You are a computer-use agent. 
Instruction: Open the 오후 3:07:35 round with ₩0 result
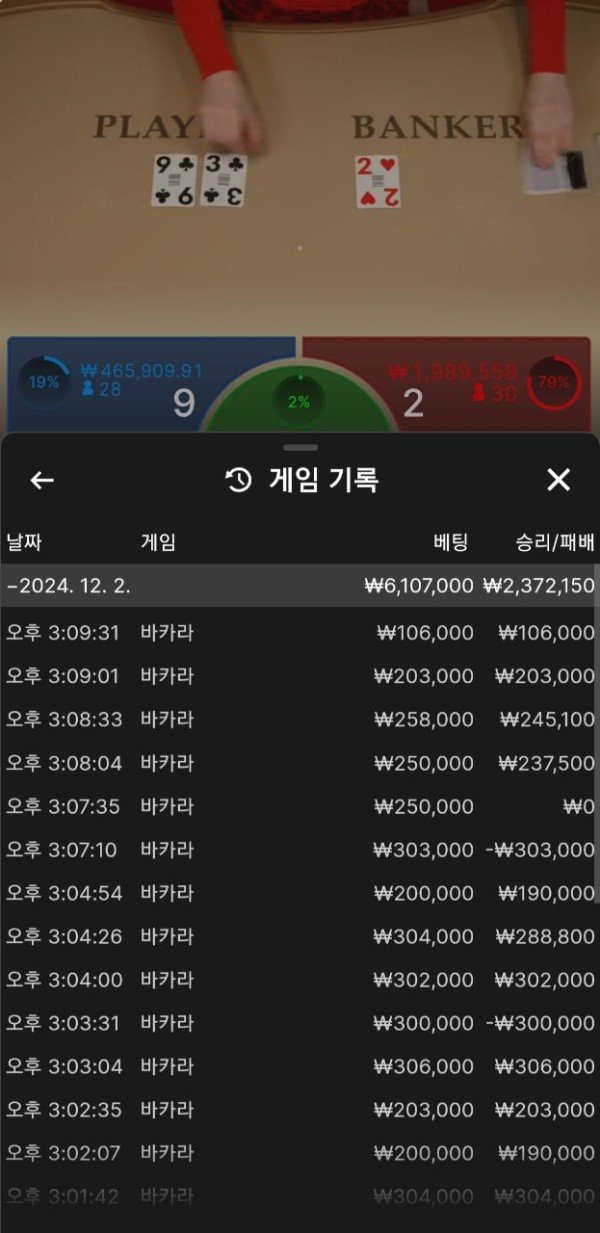300,806
